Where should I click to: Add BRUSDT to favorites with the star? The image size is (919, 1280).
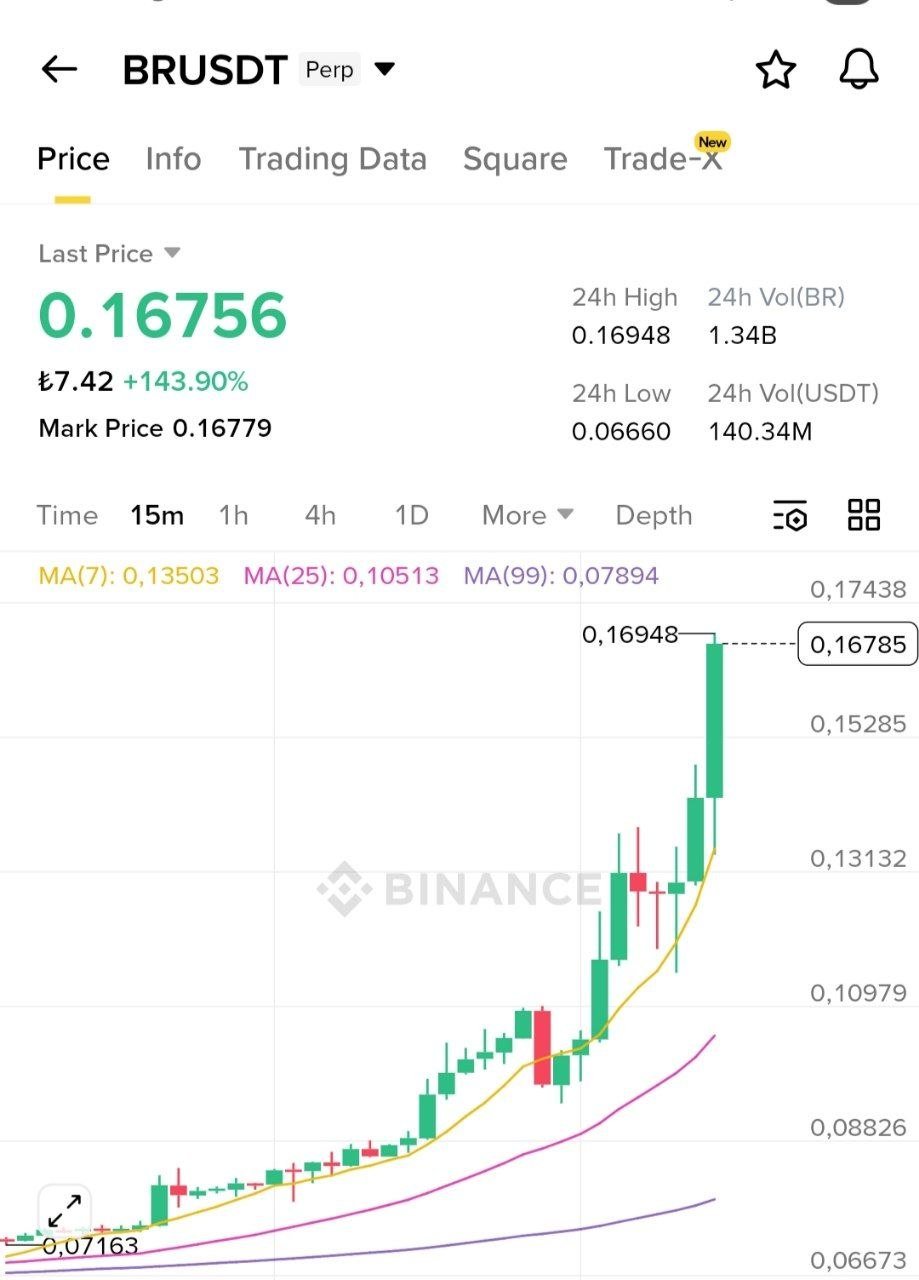[x=775, y=70]
